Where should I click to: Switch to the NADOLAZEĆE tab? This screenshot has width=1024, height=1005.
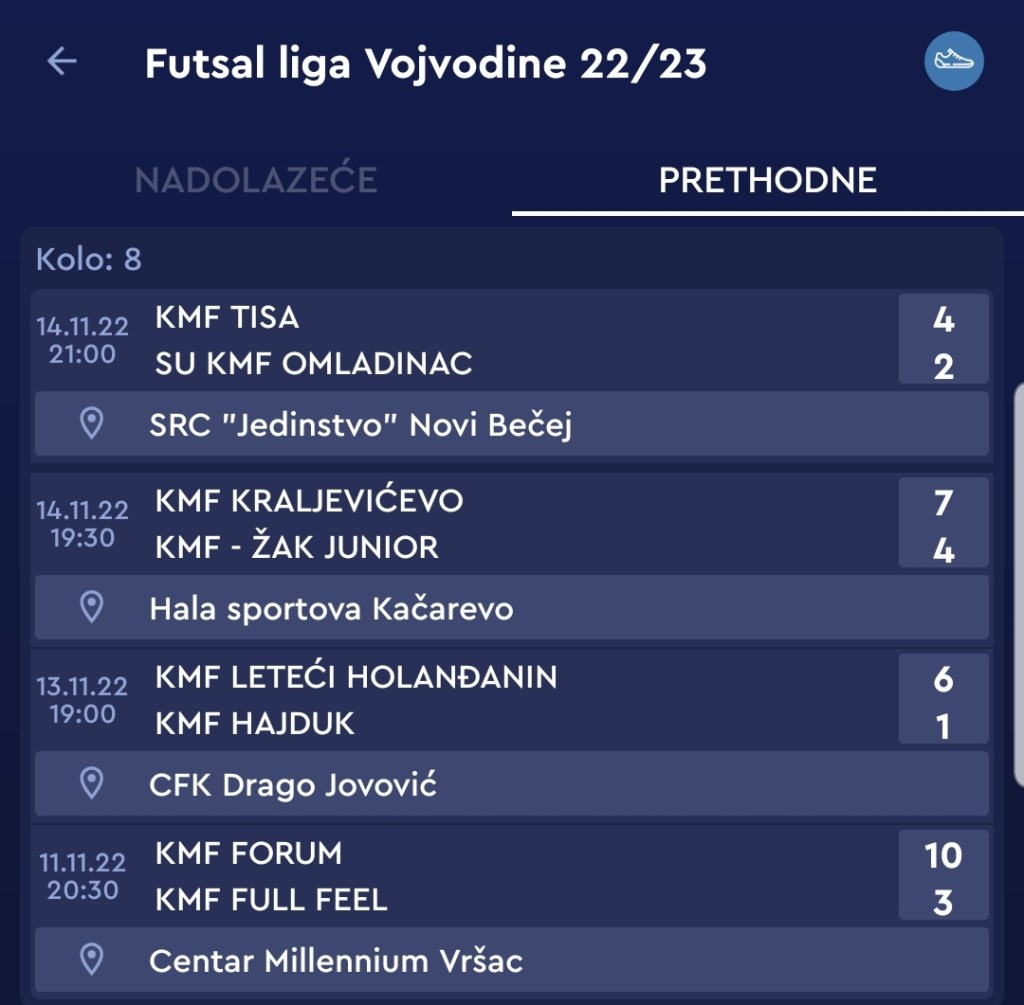256,180
